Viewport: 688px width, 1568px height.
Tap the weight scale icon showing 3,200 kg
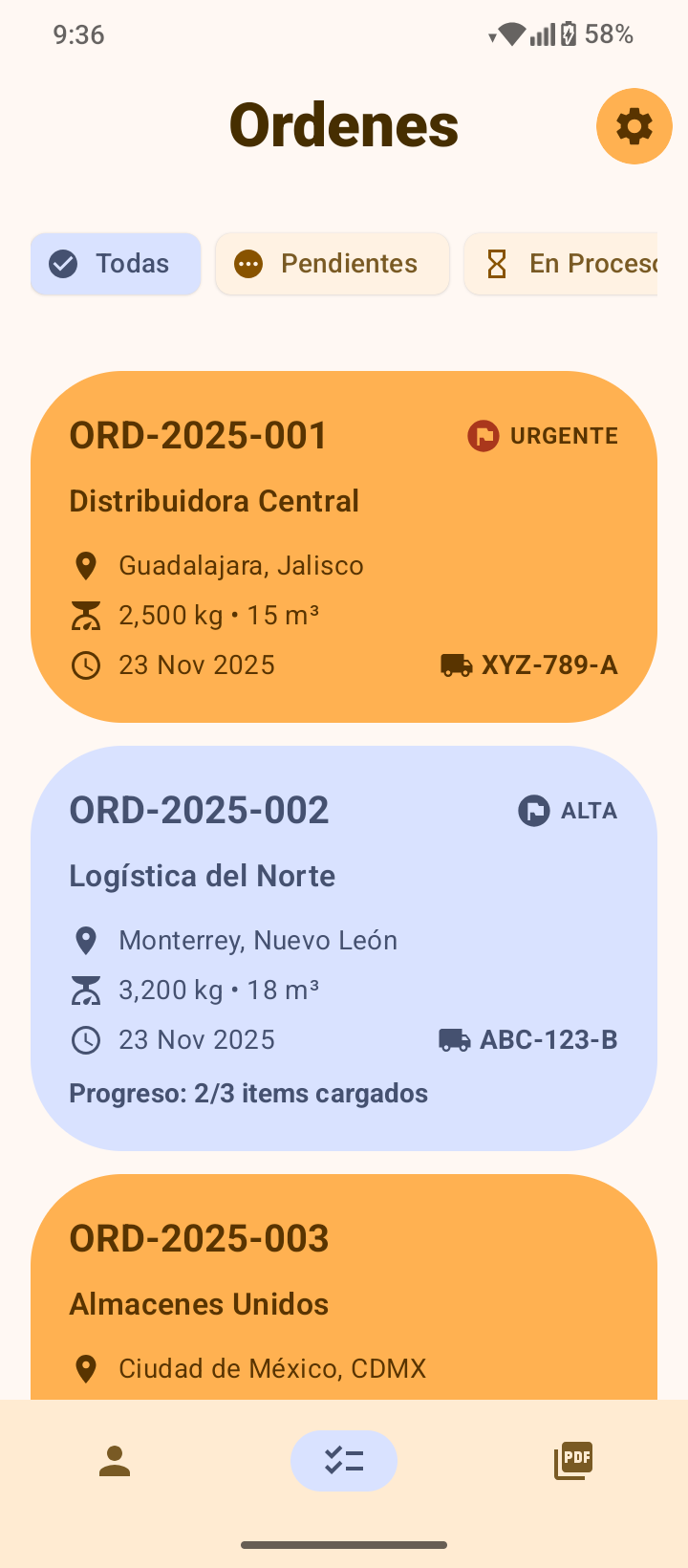85,990
